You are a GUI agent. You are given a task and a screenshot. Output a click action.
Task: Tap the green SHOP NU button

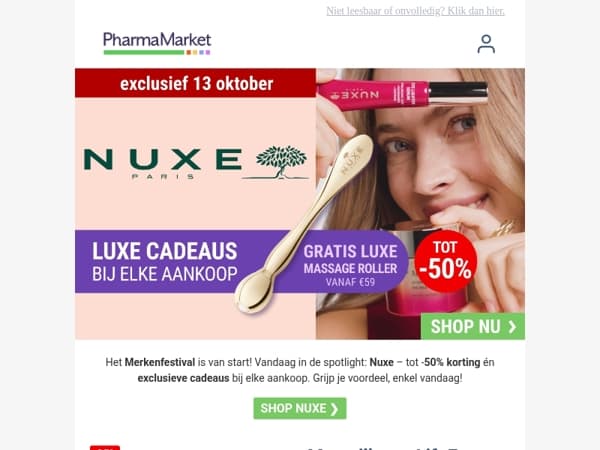coord(473,326)
